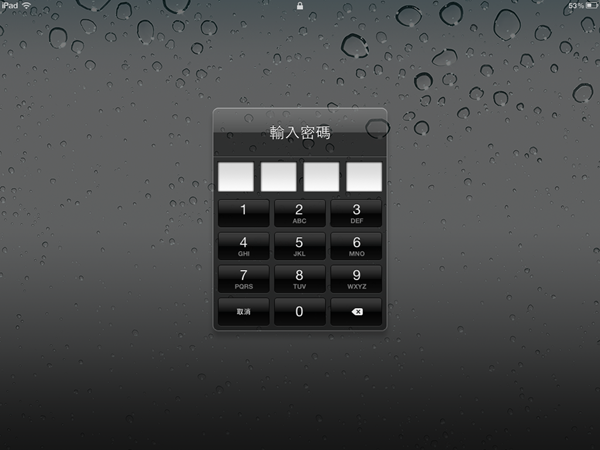
Task: Enter digit 1 on the passcode keypad
Action: [x=244, y=212]
